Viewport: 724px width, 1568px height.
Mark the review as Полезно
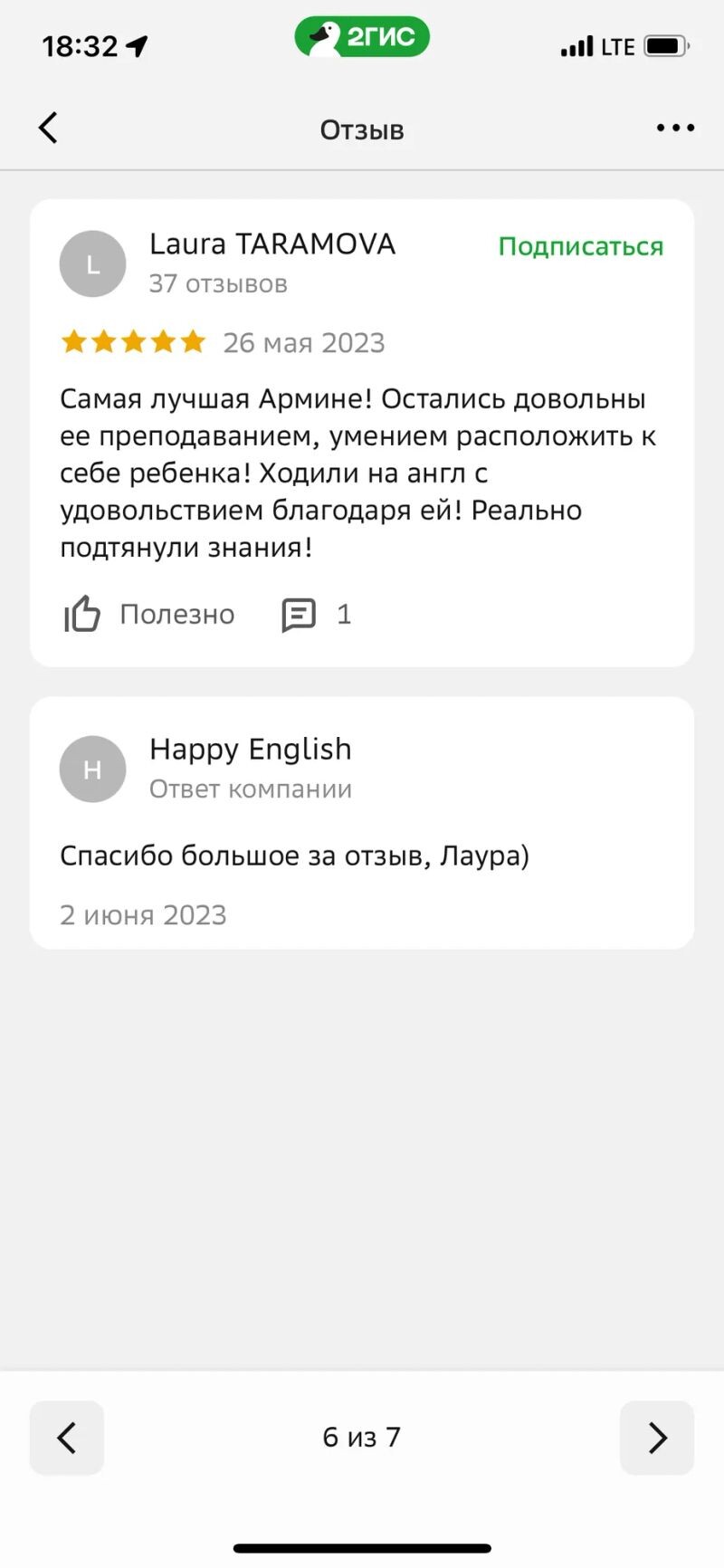pyautogui.click(x=150, y=615)
